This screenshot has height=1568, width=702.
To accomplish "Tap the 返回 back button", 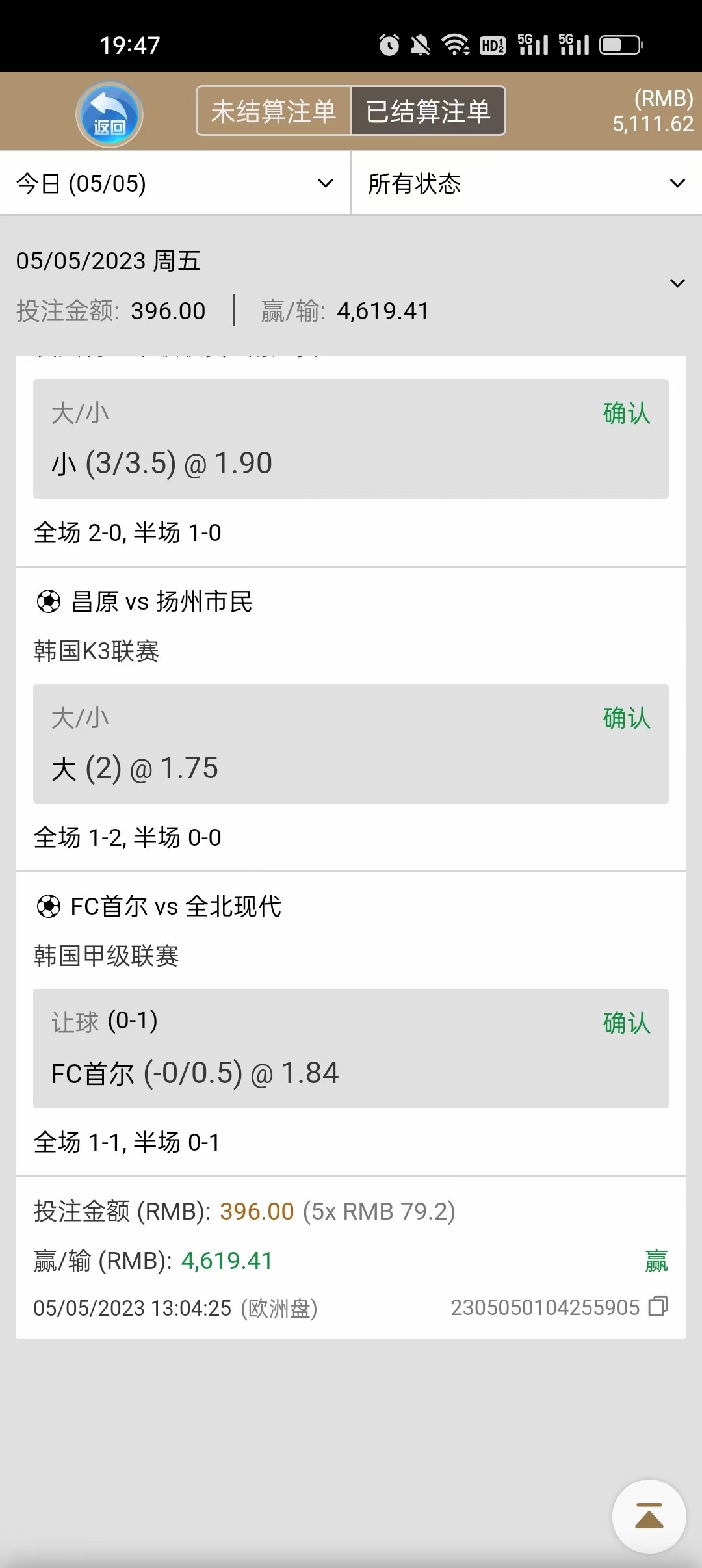I will (109, 114).
